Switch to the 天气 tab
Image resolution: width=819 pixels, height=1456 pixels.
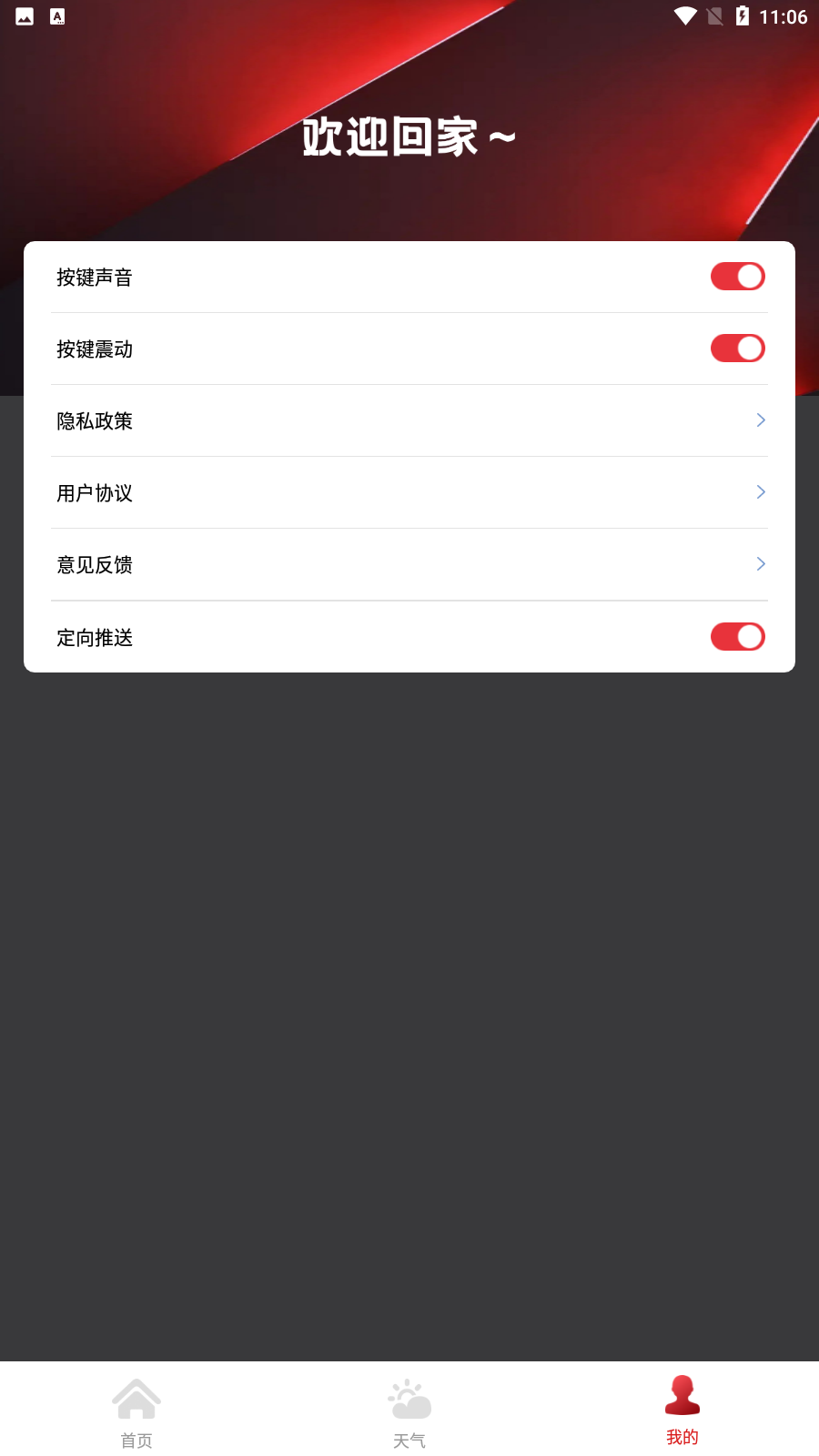(x=409, y=1410)
